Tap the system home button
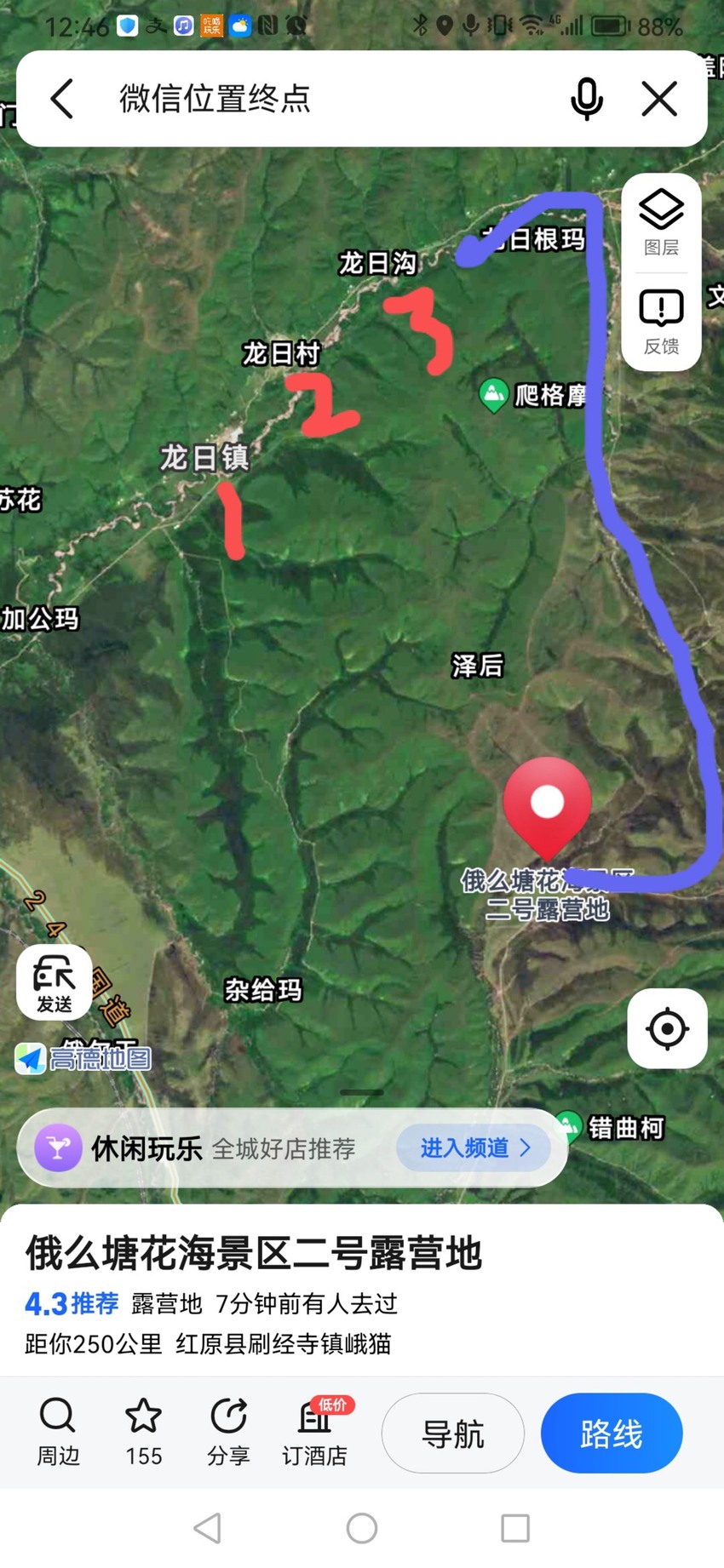Screen dimensions: 724x1568 click(362, 1528)
